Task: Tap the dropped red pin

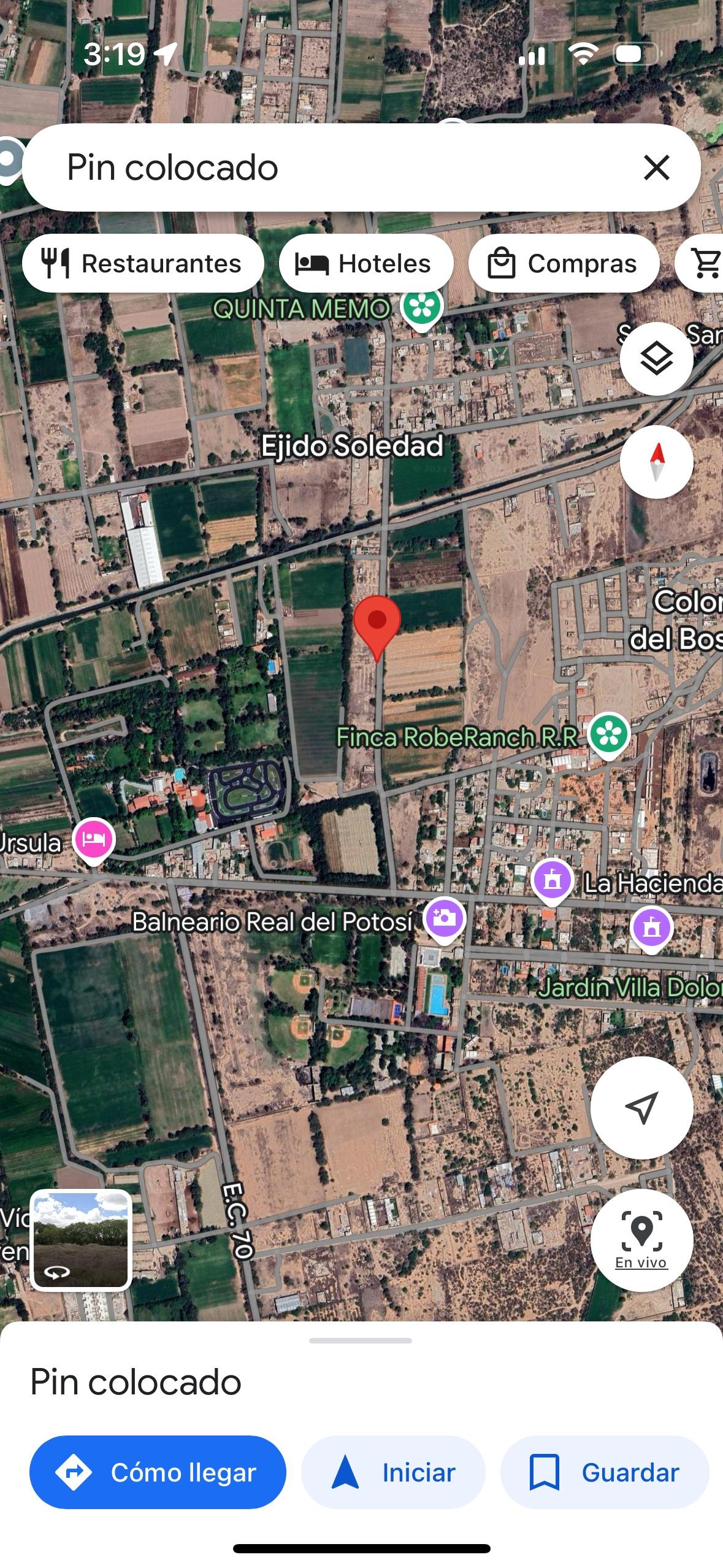Action: point(377,623)
